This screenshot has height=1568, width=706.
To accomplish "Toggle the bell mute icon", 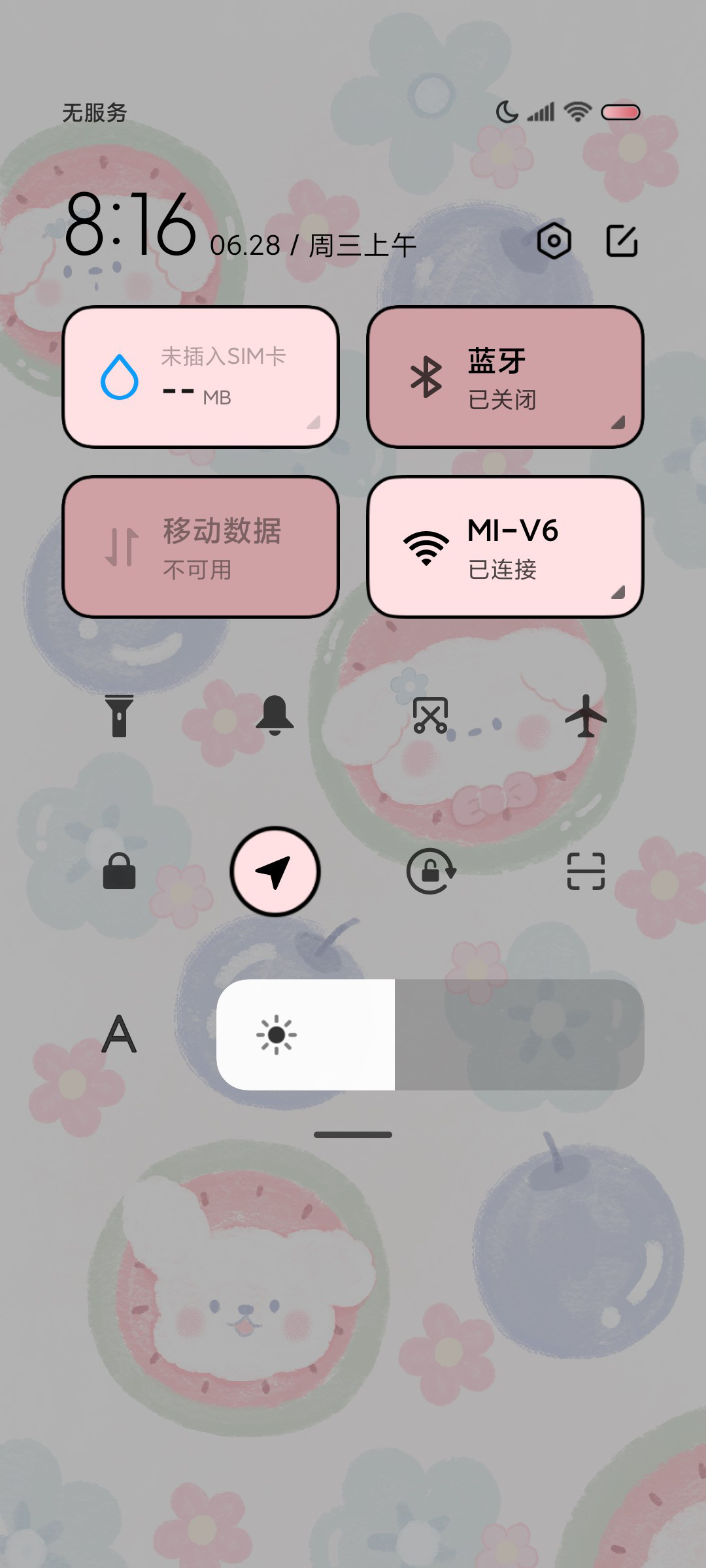I will (x=275, y=715).
